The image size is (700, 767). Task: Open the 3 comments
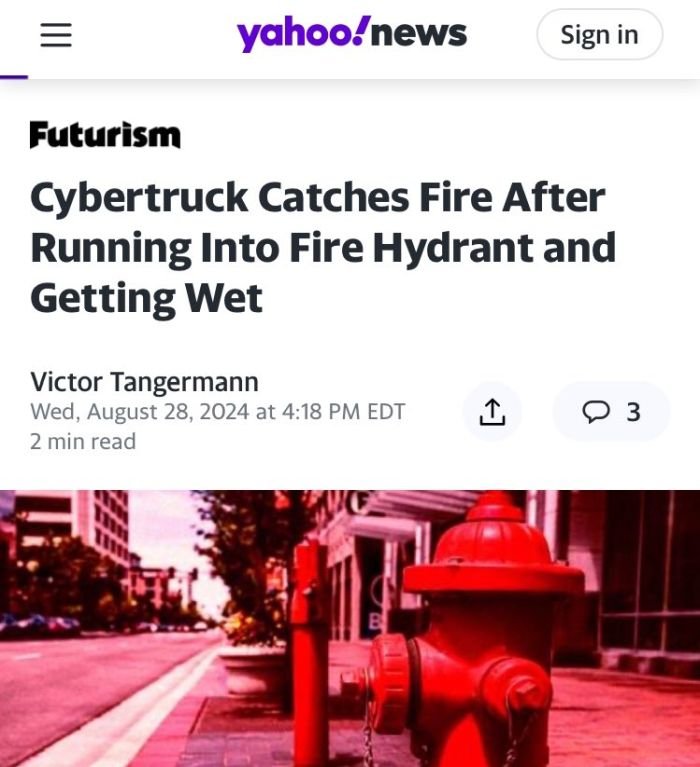[611, 411]
